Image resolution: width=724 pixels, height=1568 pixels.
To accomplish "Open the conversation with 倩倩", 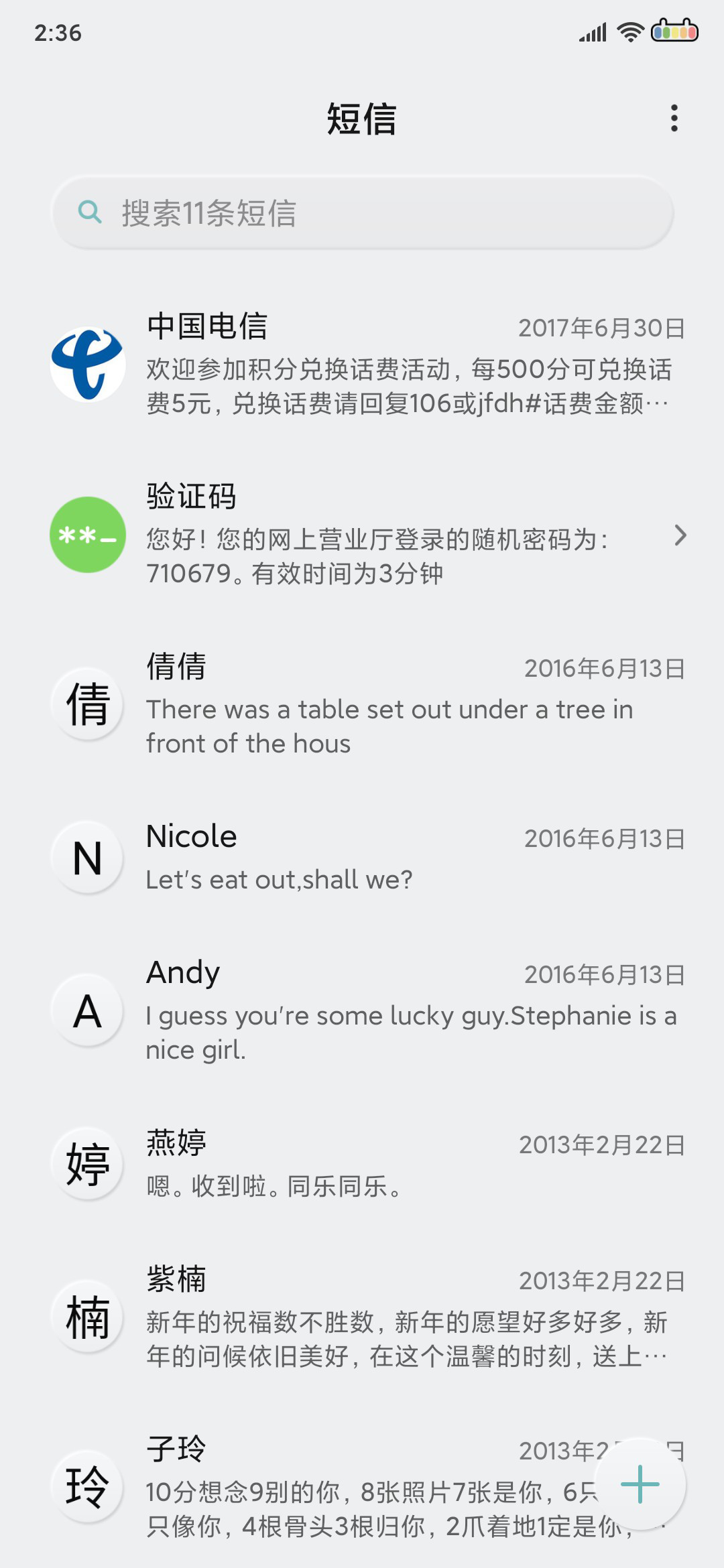I will tap(362, 704).
